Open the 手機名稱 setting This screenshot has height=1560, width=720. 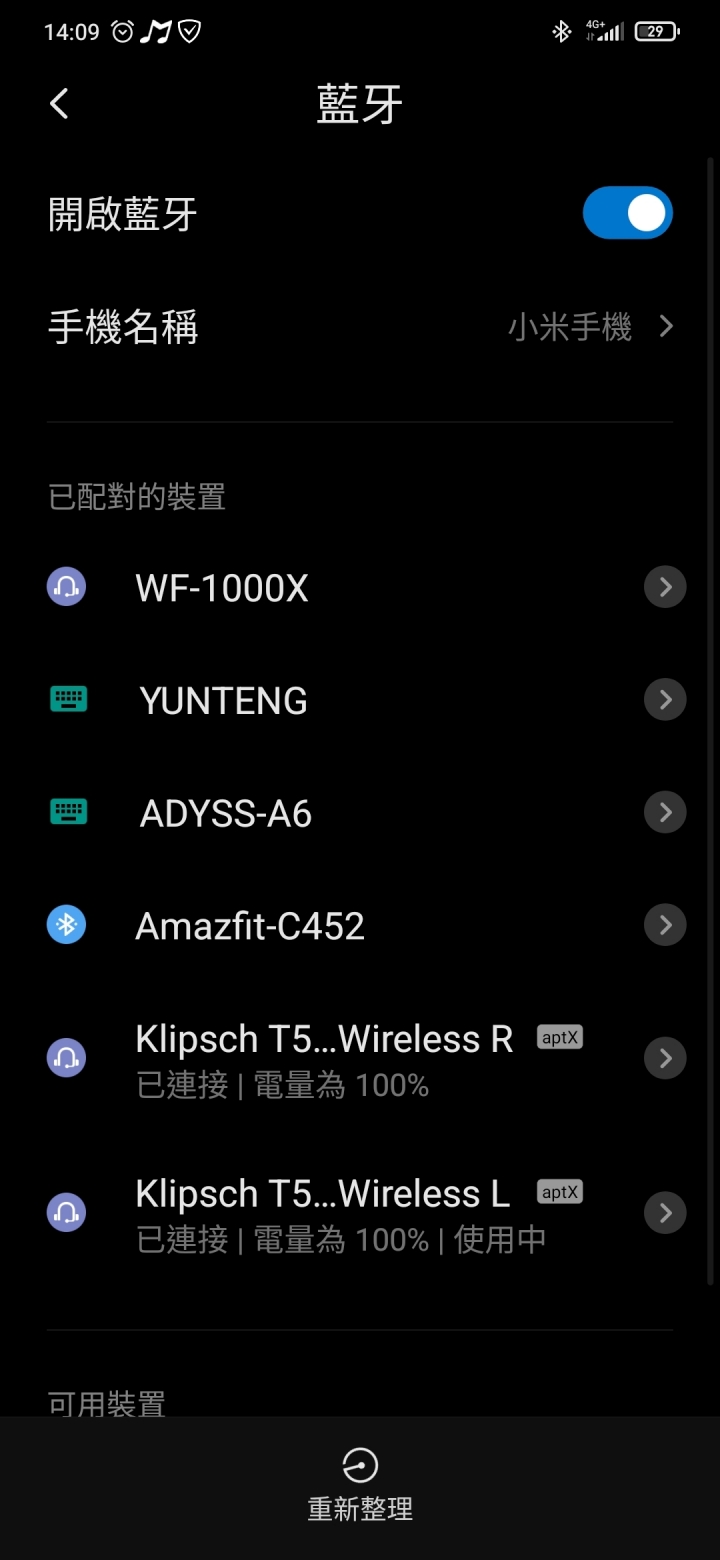360,327
